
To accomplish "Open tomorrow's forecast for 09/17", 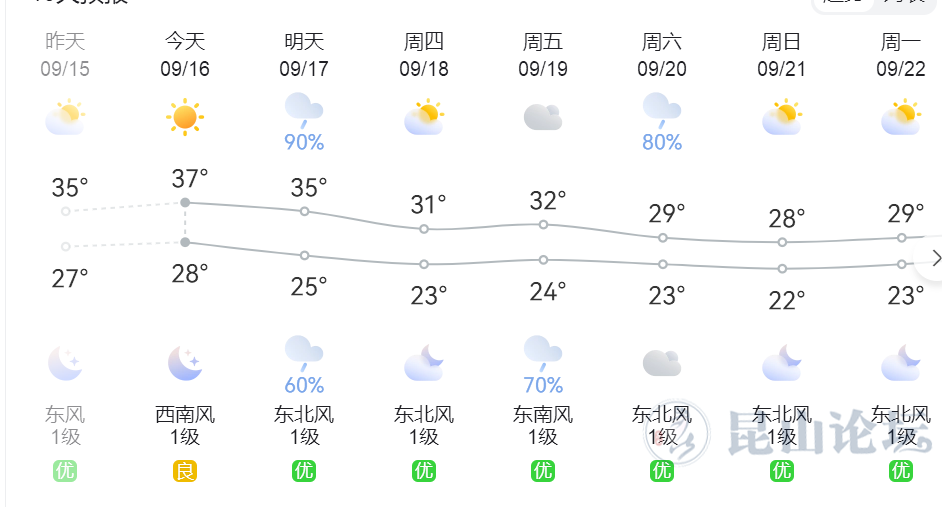I will point(304,55).
